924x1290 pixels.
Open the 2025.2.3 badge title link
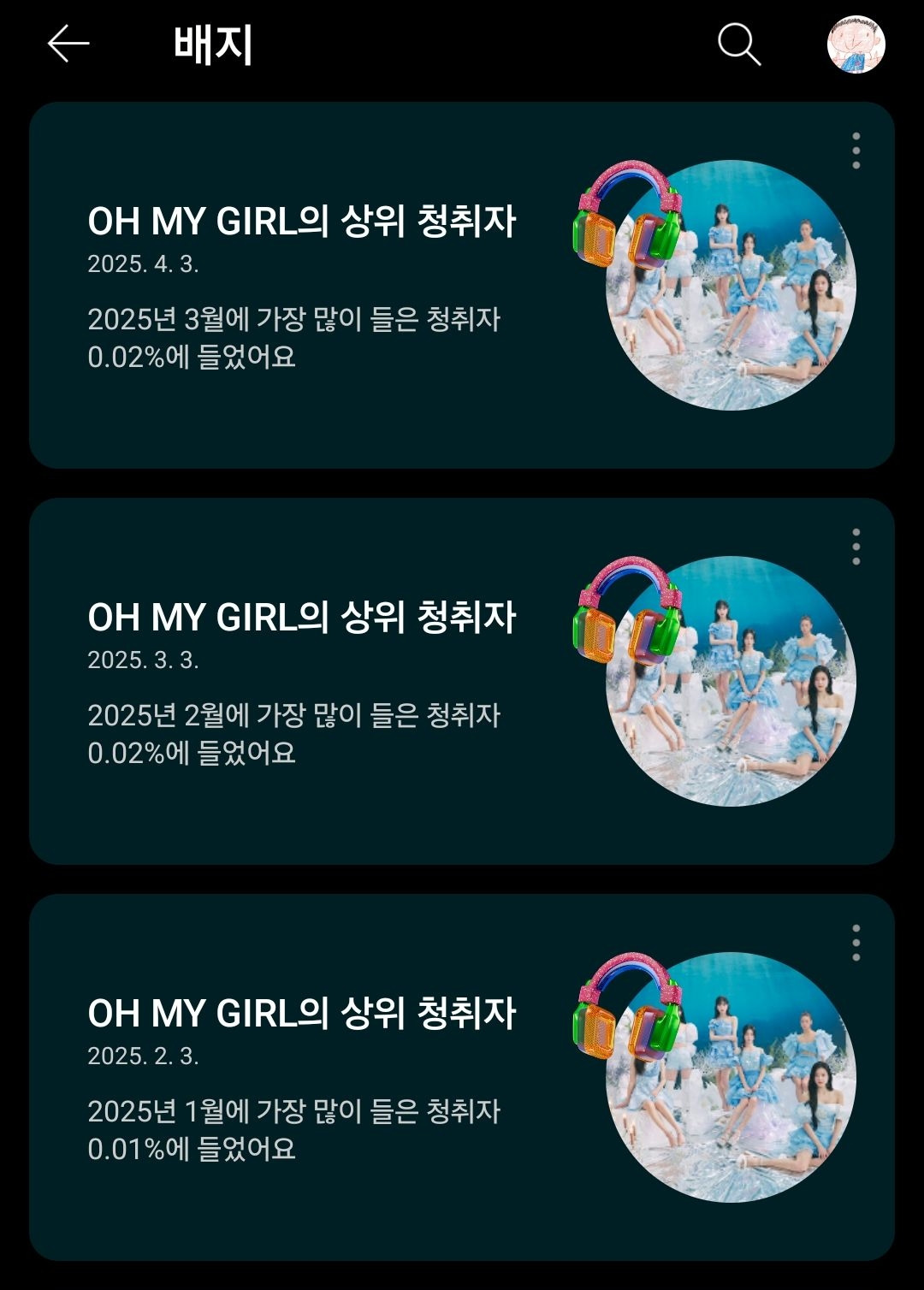point(304,1014)
